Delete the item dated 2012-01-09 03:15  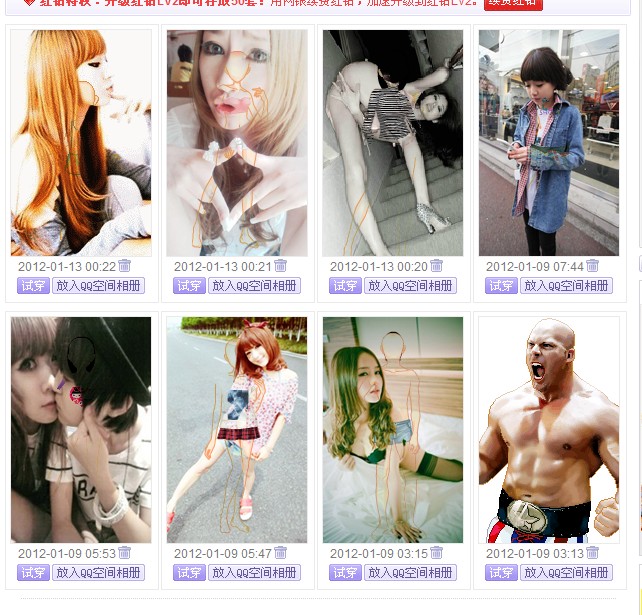coord(437,553)
